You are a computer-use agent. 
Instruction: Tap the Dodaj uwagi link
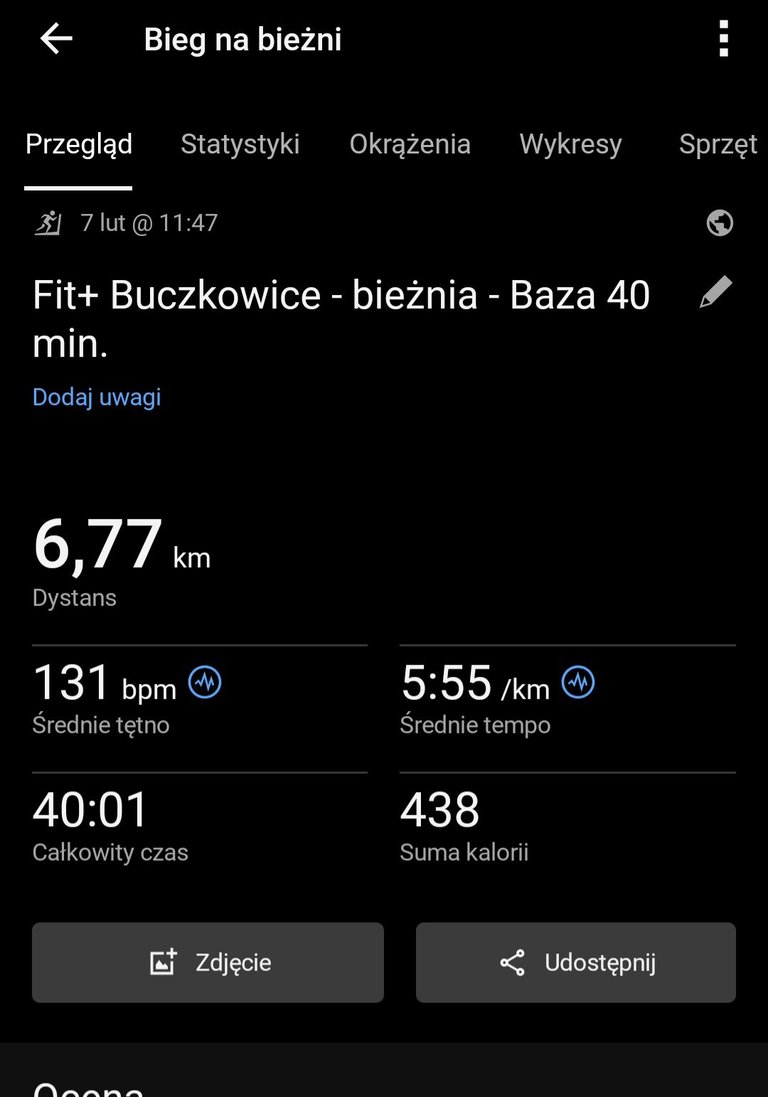(x=97, y=397)
